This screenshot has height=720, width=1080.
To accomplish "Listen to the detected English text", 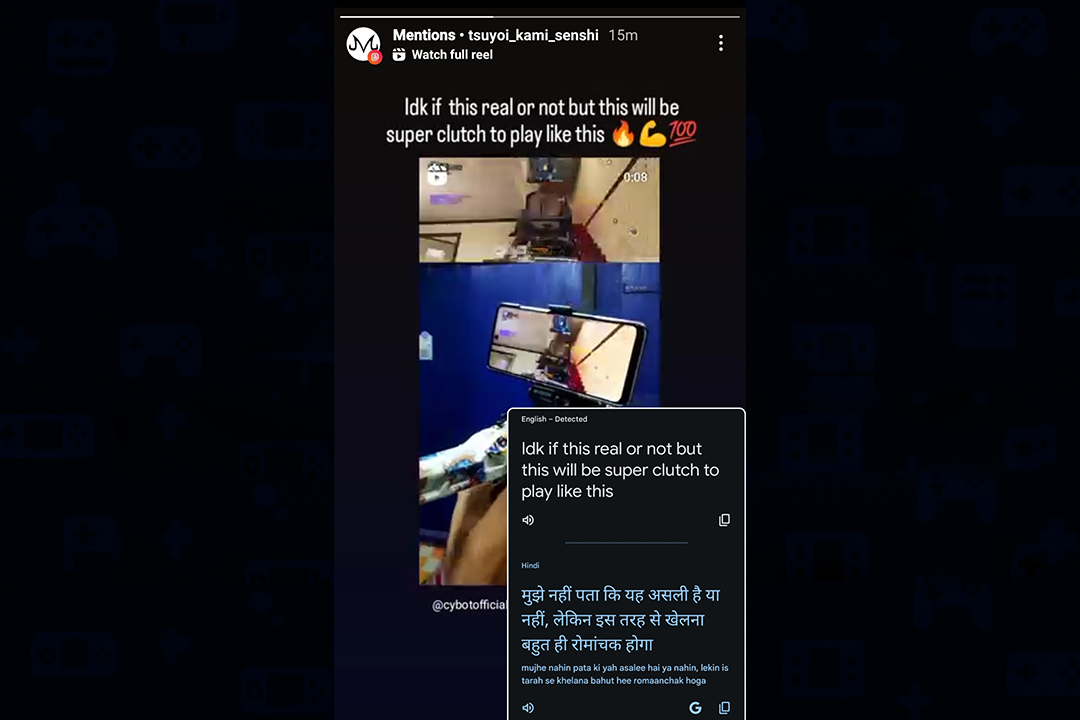I will (x=528, y=520).
